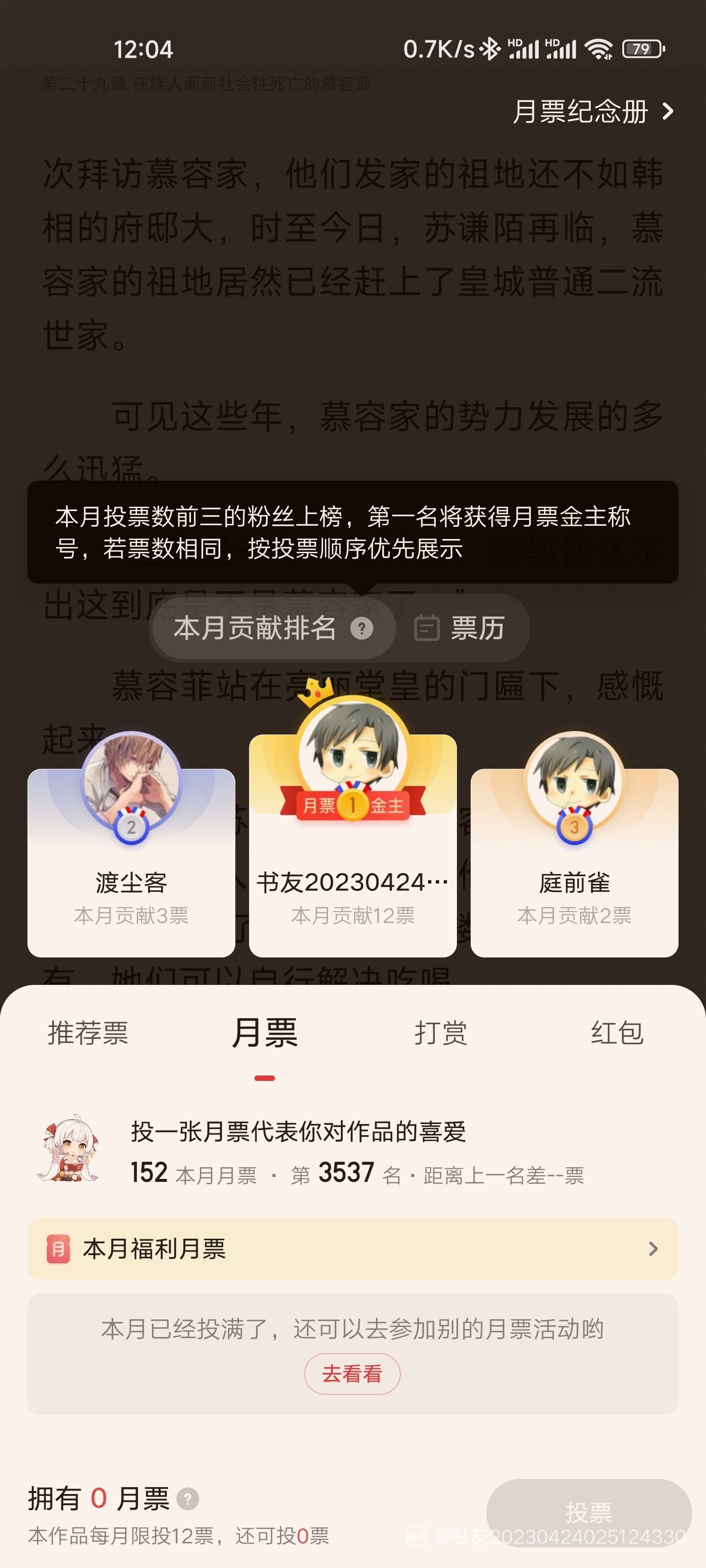
Task: Tap the 投票 button
Action: pos(588,1512)
